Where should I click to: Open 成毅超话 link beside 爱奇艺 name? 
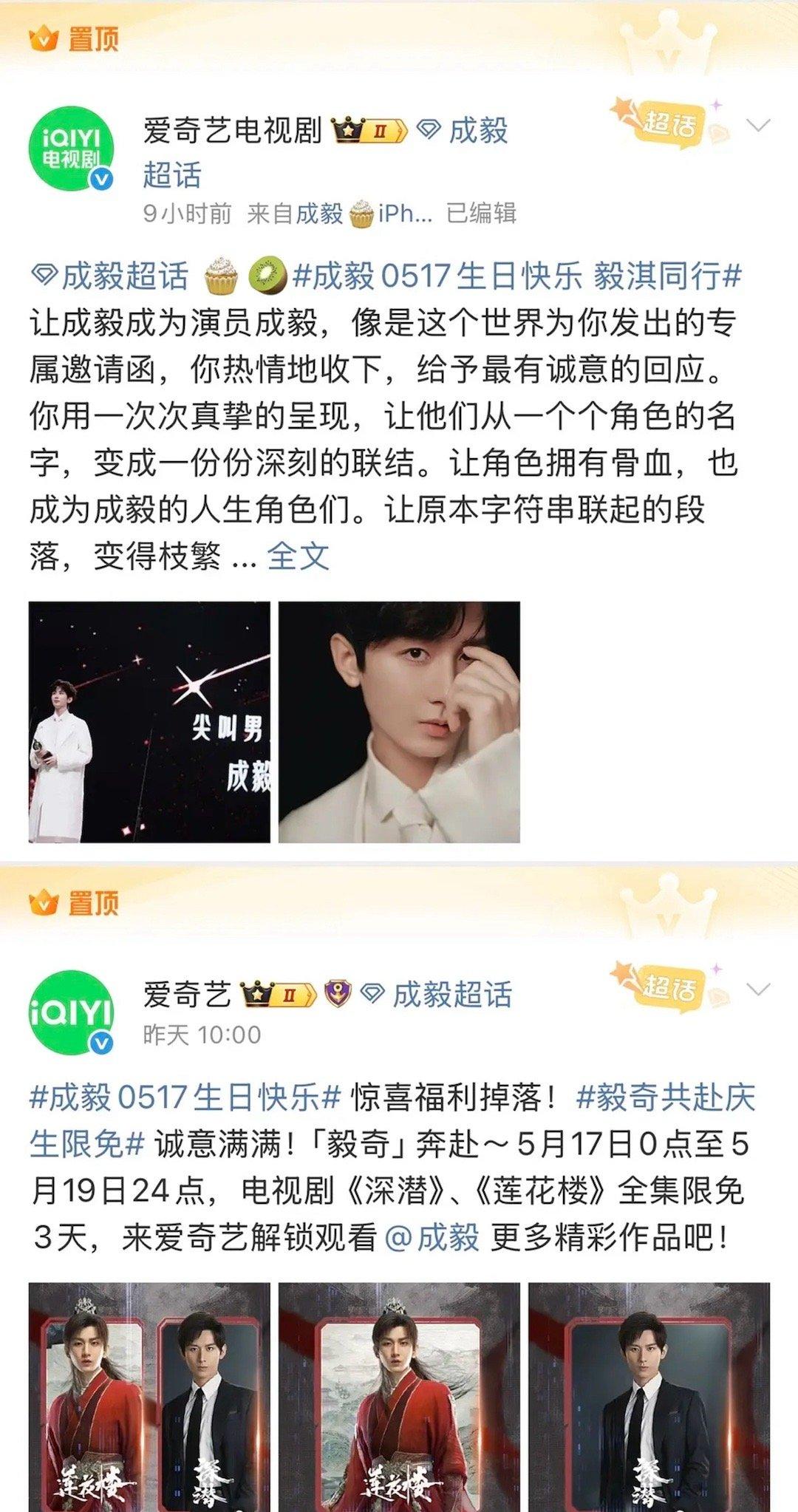coord(437,995)
